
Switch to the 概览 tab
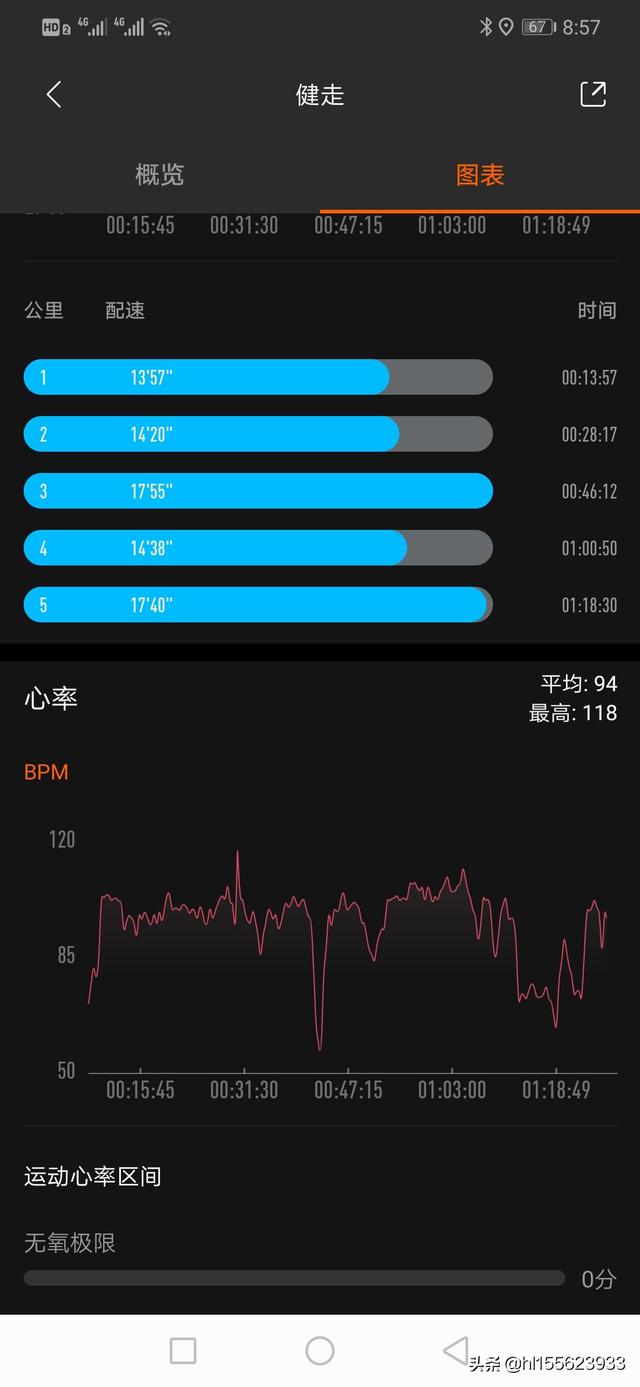(160, 175)
